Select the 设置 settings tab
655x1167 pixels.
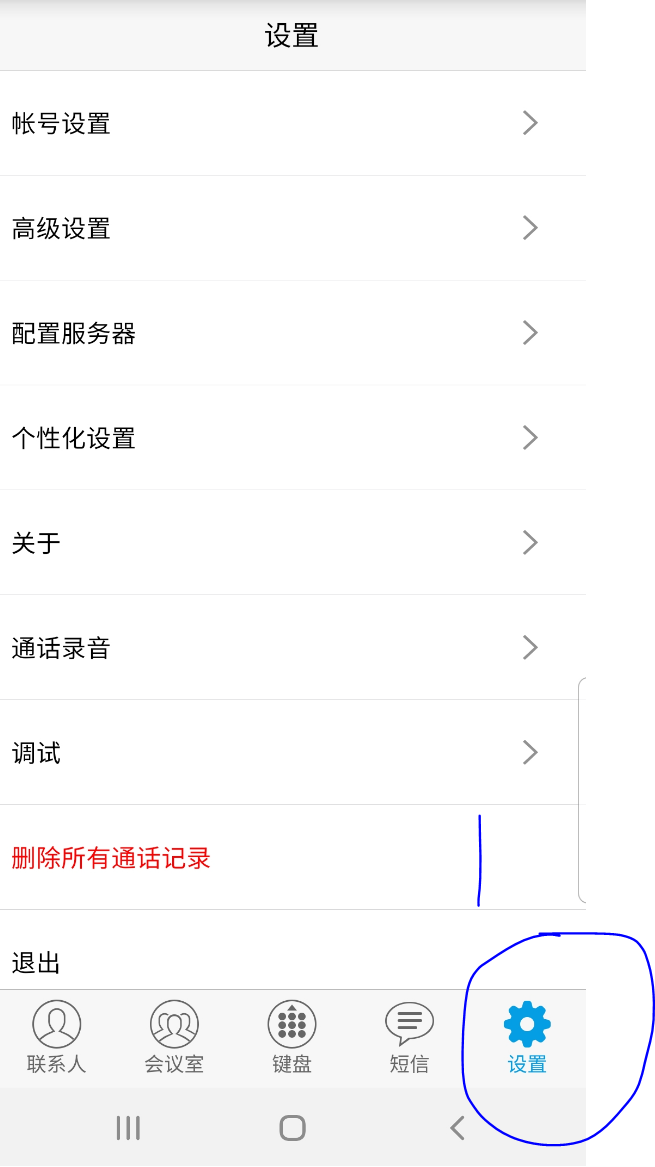click(527, 1037)
